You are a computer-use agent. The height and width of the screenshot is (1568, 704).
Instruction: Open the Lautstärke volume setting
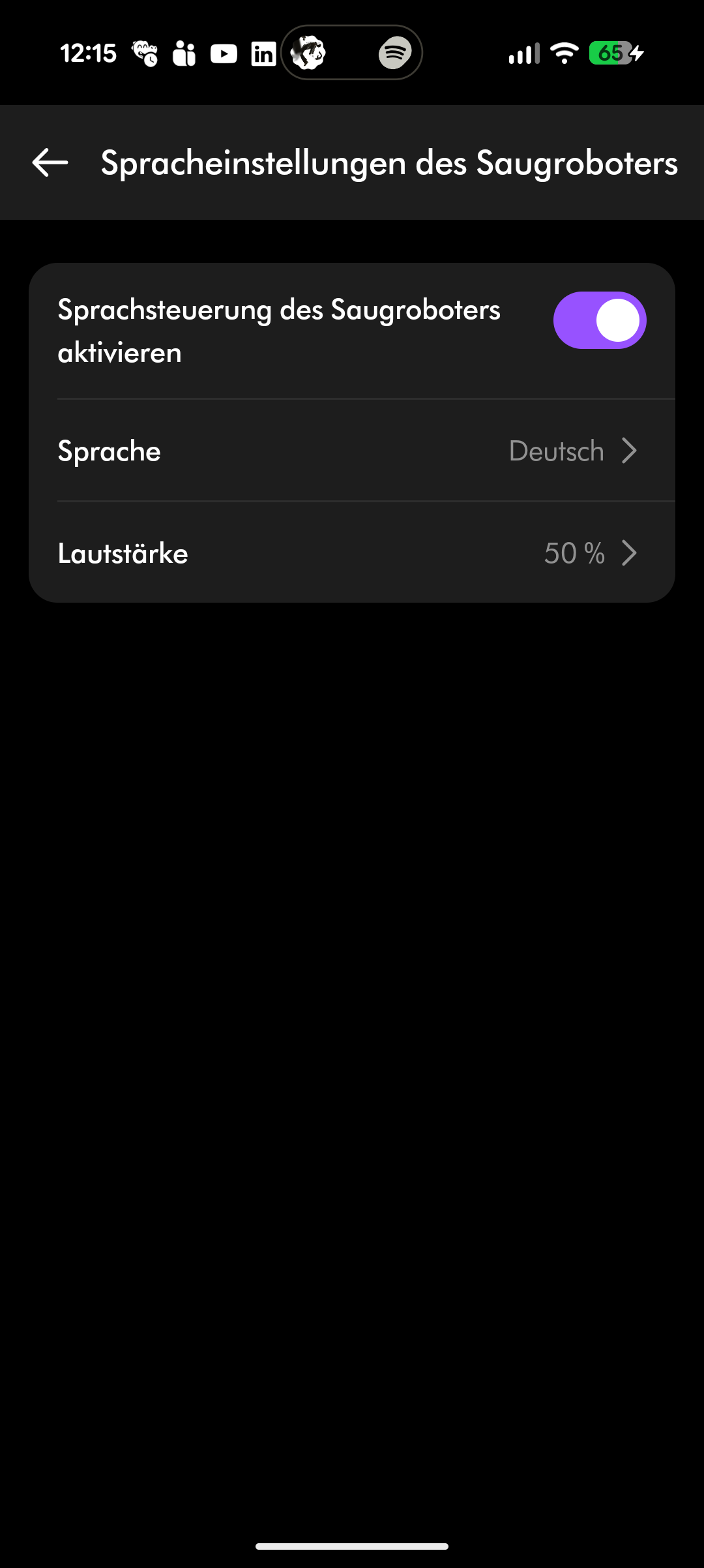pyautogui.click(x=352, y=553)
